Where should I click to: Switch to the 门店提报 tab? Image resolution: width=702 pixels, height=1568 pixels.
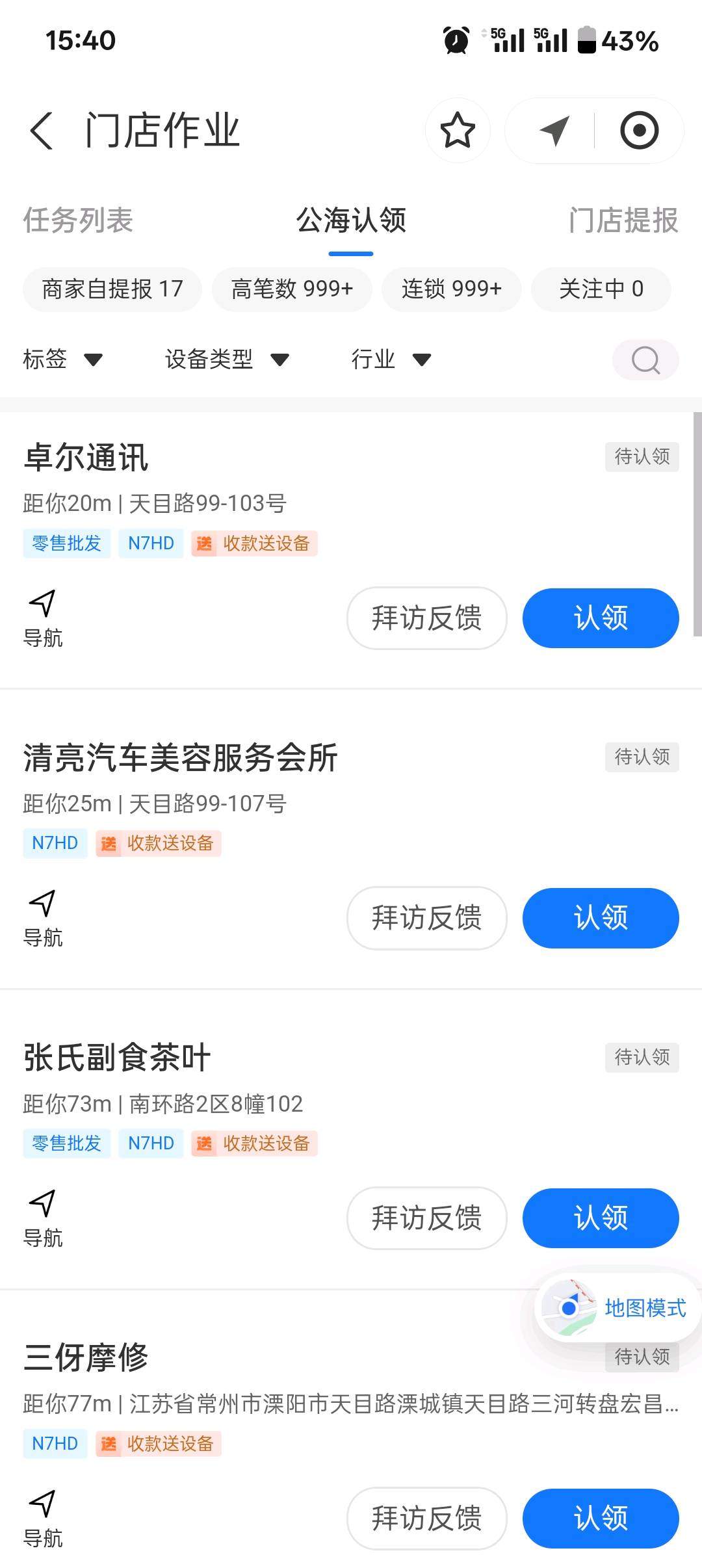click(x=623, y=220)
